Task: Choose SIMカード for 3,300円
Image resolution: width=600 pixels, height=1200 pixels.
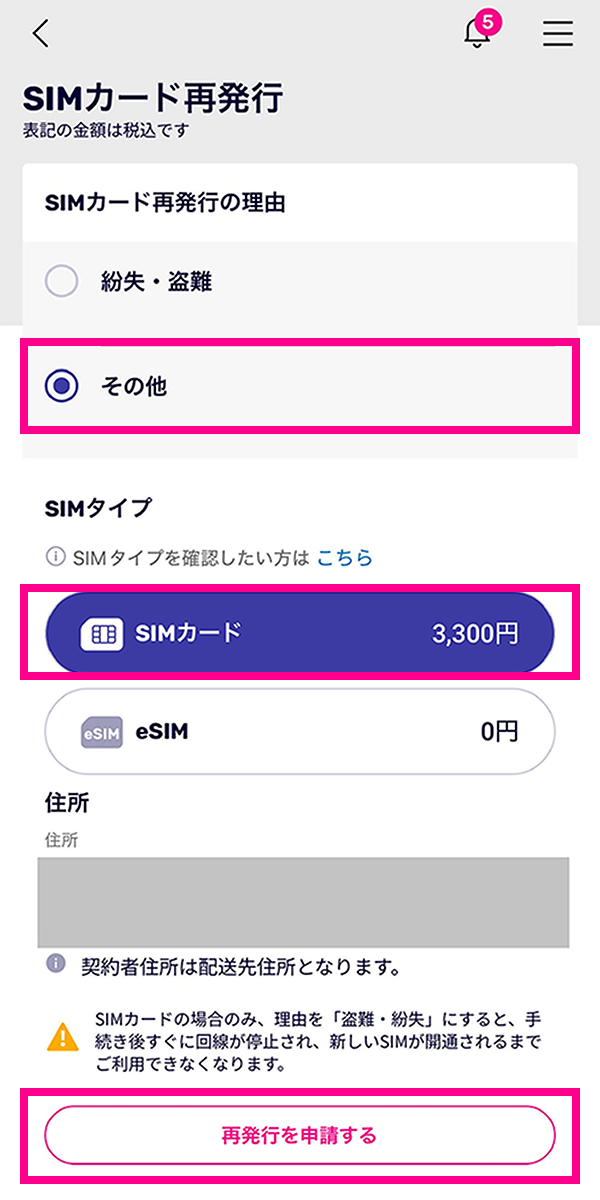Action: click(299, 633)
